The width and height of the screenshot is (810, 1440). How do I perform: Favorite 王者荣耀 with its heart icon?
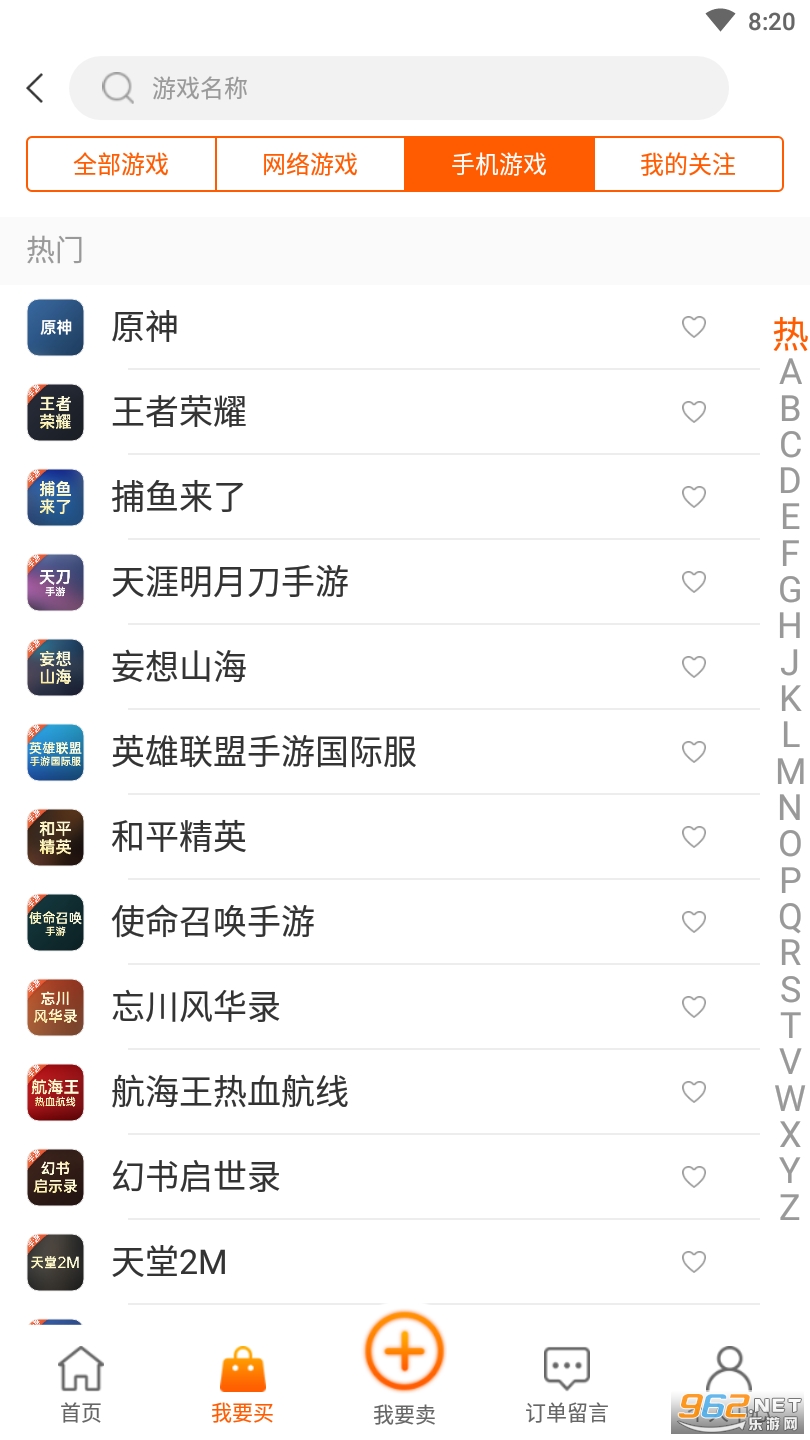694,412
